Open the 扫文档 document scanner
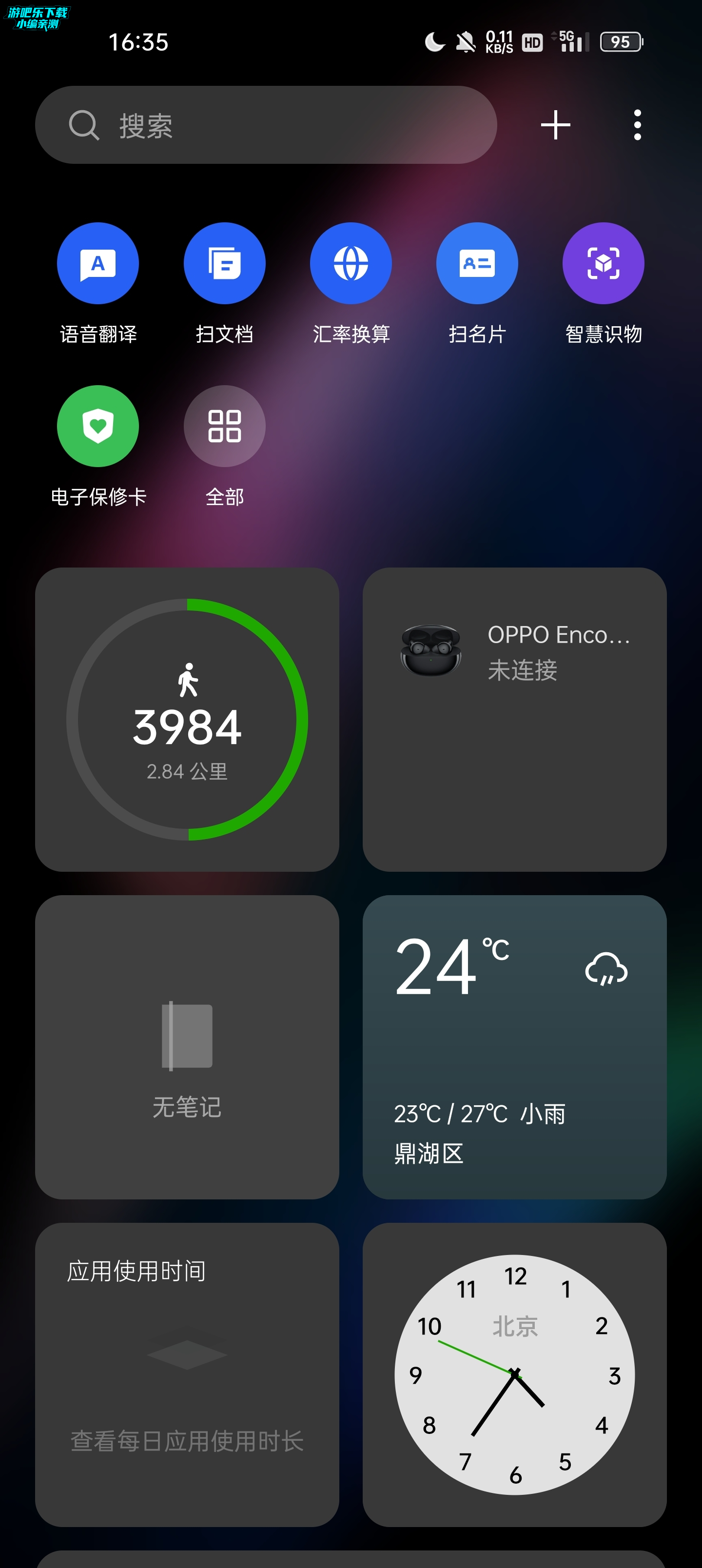Screen dimensions: 702x1568 (225, 264)
